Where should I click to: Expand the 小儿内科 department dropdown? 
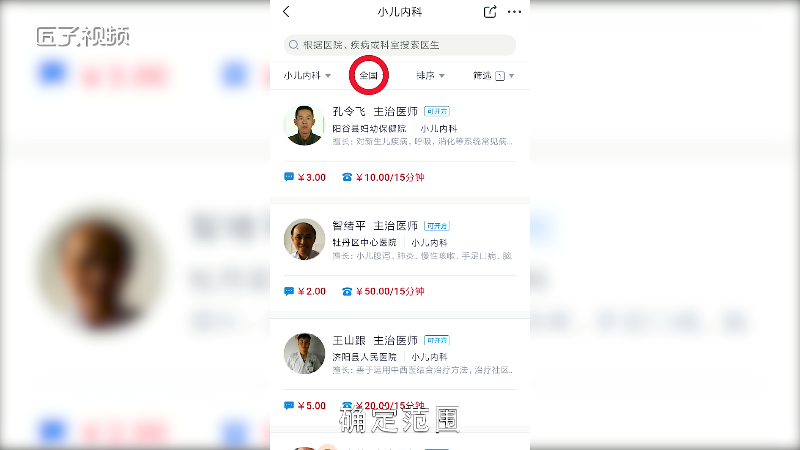click(306, 75)
